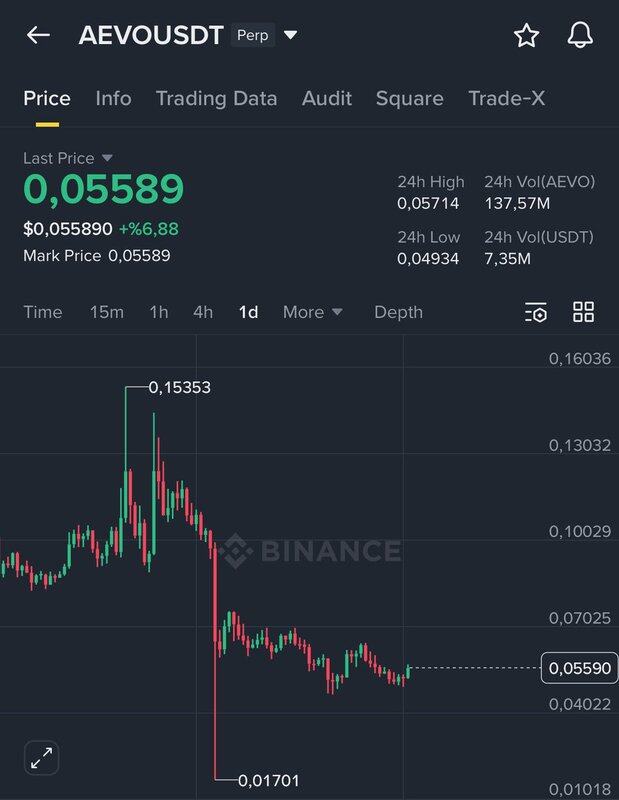
Task: Select the 1d chart interval
Action: [248, 312]
